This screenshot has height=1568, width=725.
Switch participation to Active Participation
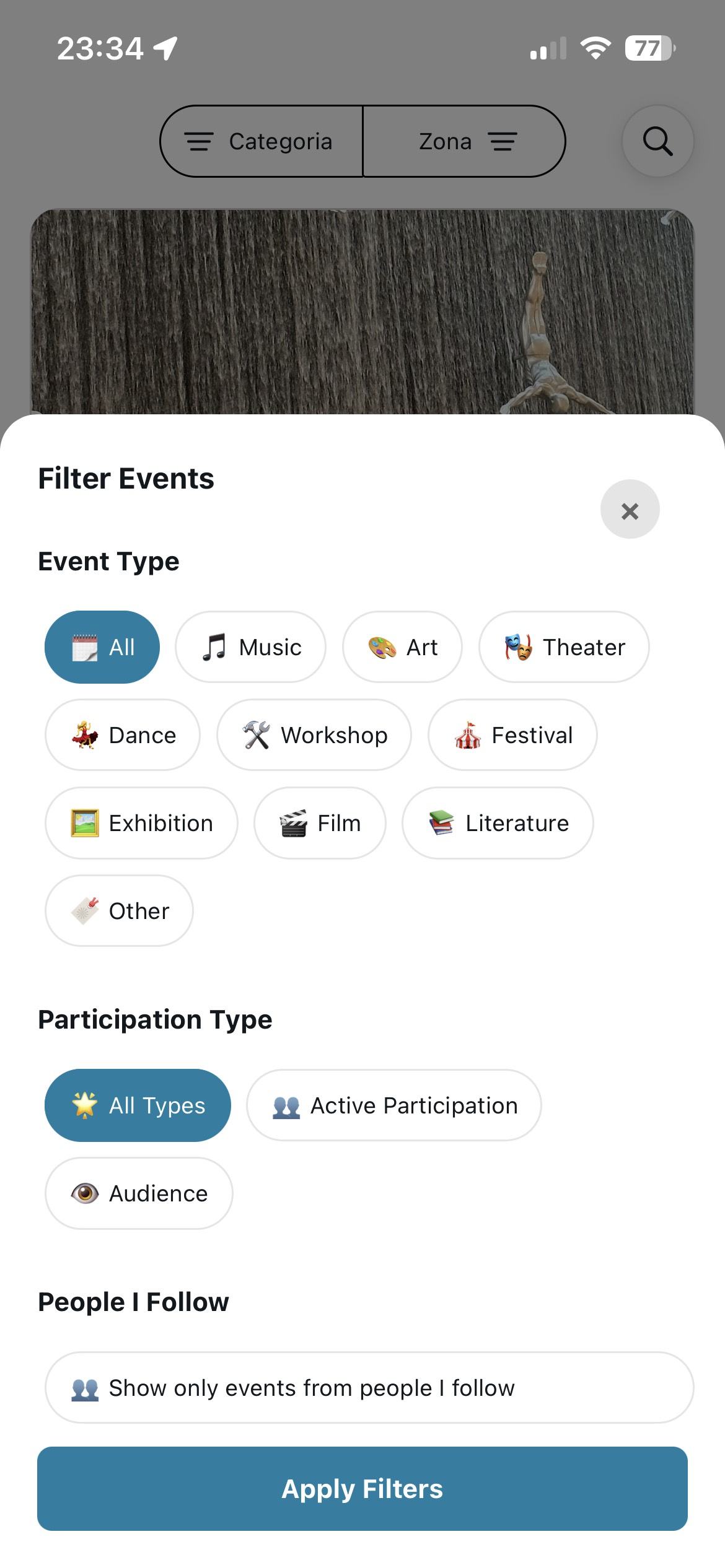(x=394, y=1105)
